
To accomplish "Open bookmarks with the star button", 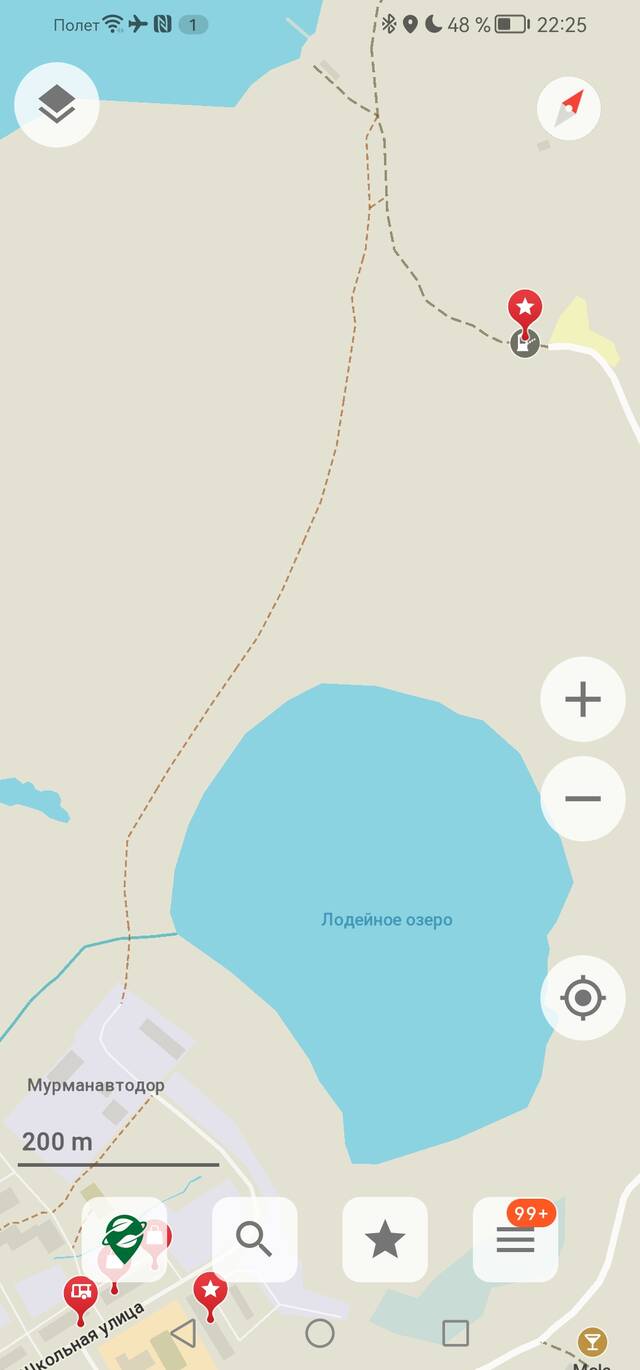I will pos(385,1240).
